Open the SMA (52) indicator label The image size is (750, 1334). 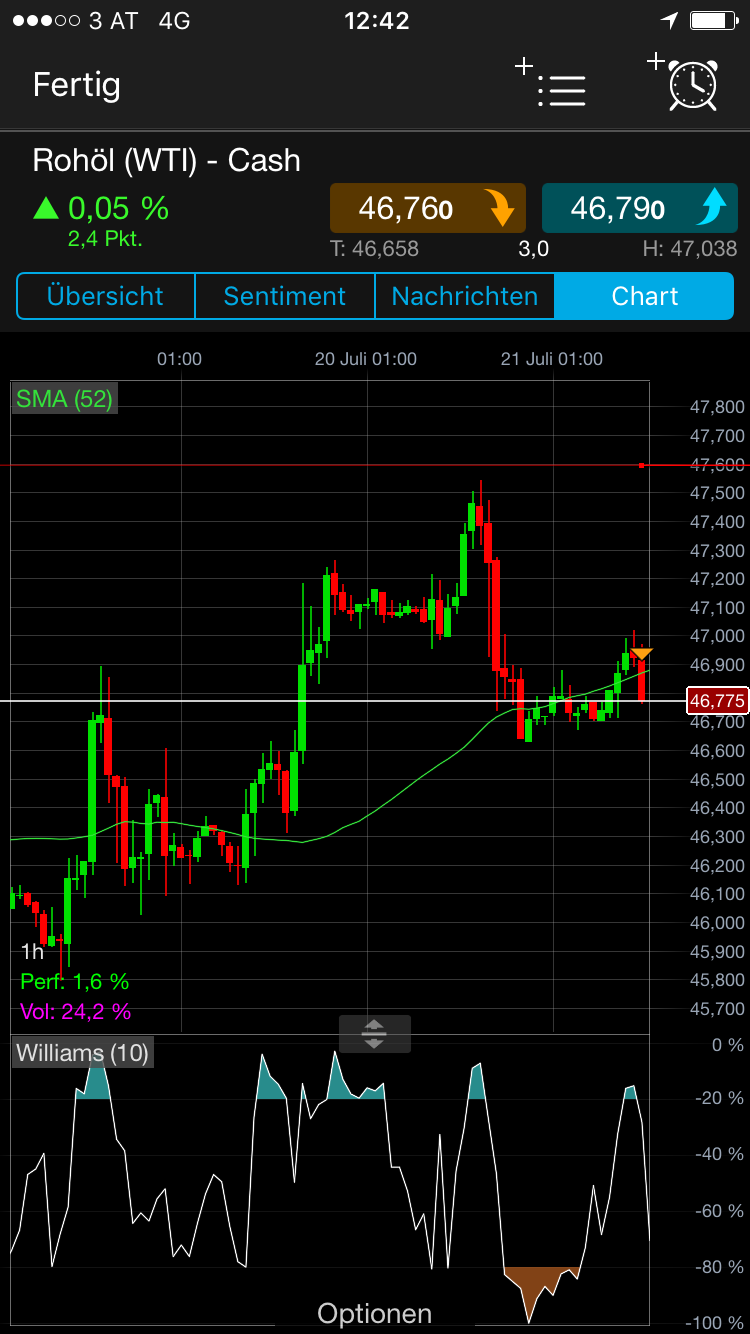64,397
